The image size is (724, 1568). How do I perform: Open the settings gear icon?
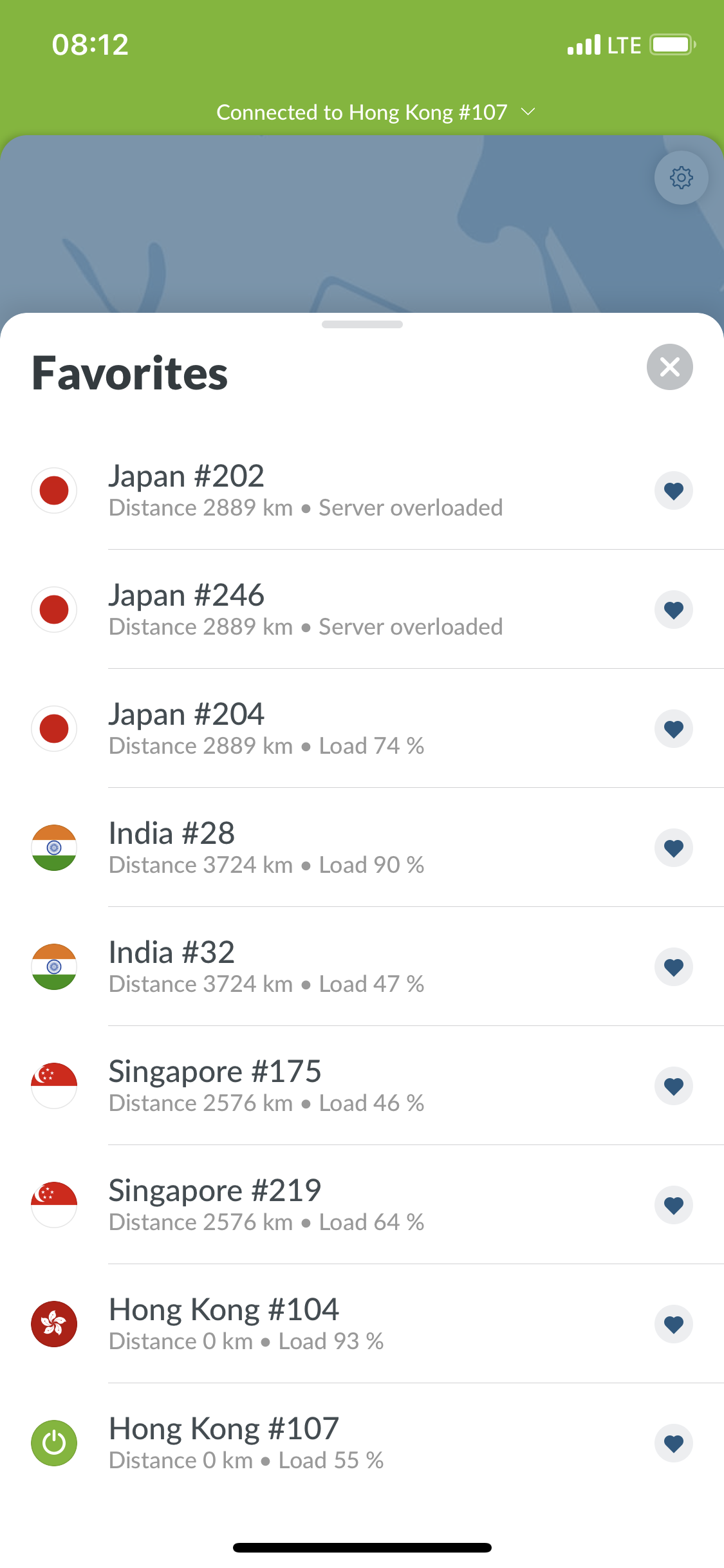pyautogui.click(x=681, y=178)
